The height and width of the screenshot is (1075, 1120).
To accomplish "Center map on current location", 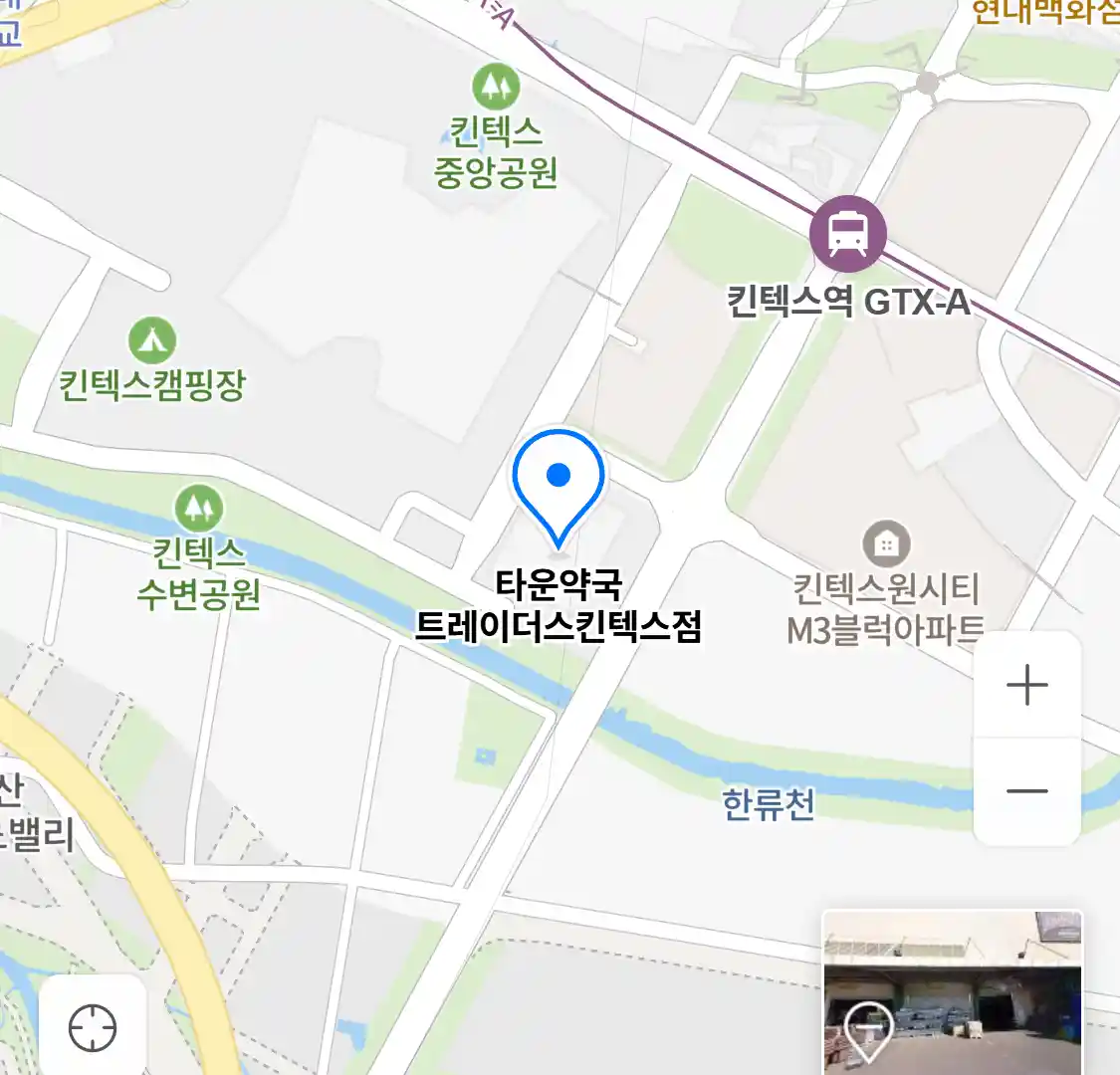I will click(x=93, y=1027).
